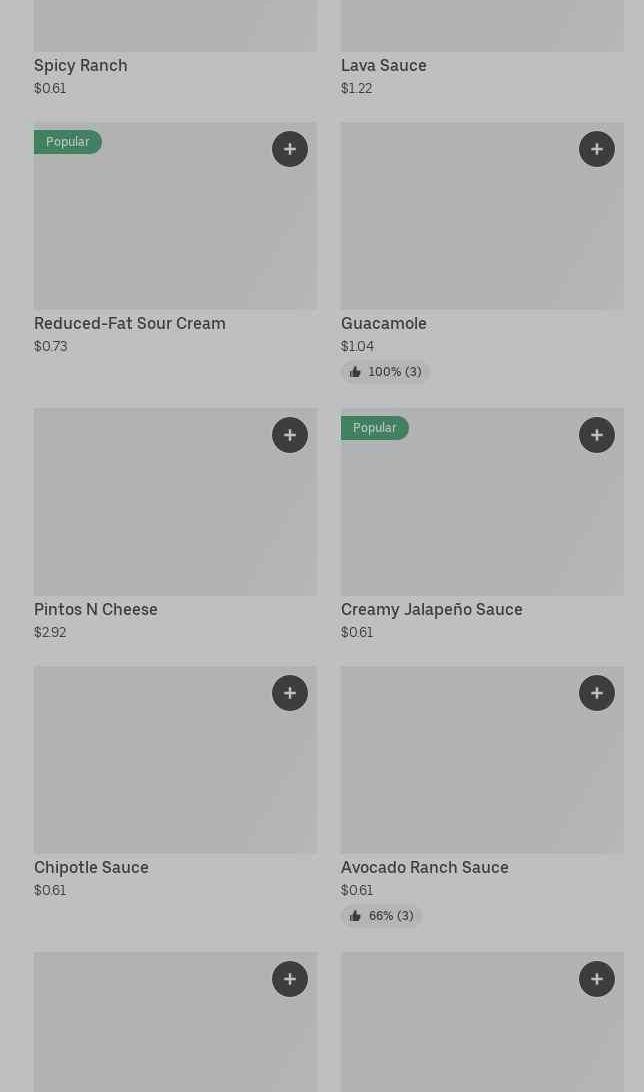Open Pintos N Cheese item page
This screenshot has height=1092, width=644.
pyautogui.click(x=96, y=609)
